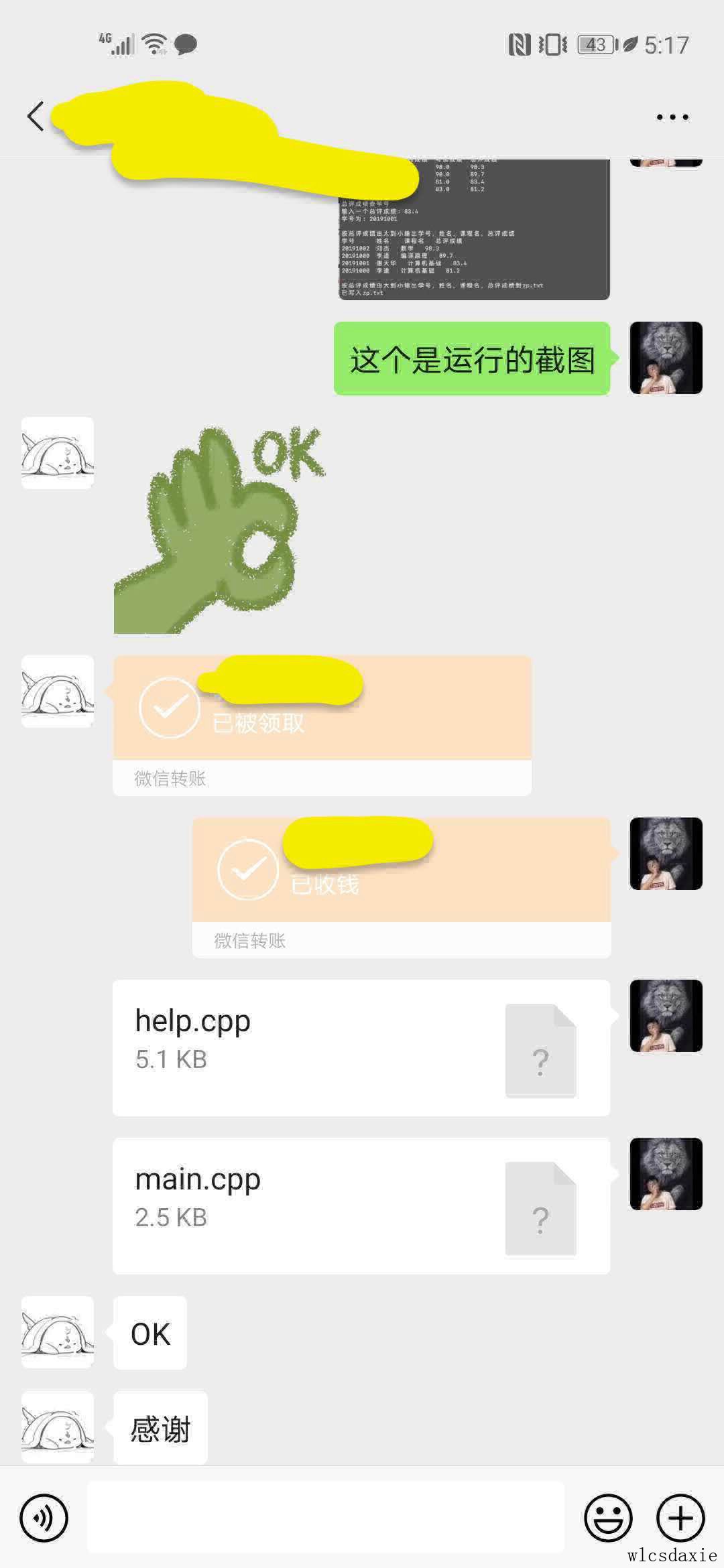Open the plus attachment menu
The width and height of the screenshot is (724, 1568).
[680, 1518]
